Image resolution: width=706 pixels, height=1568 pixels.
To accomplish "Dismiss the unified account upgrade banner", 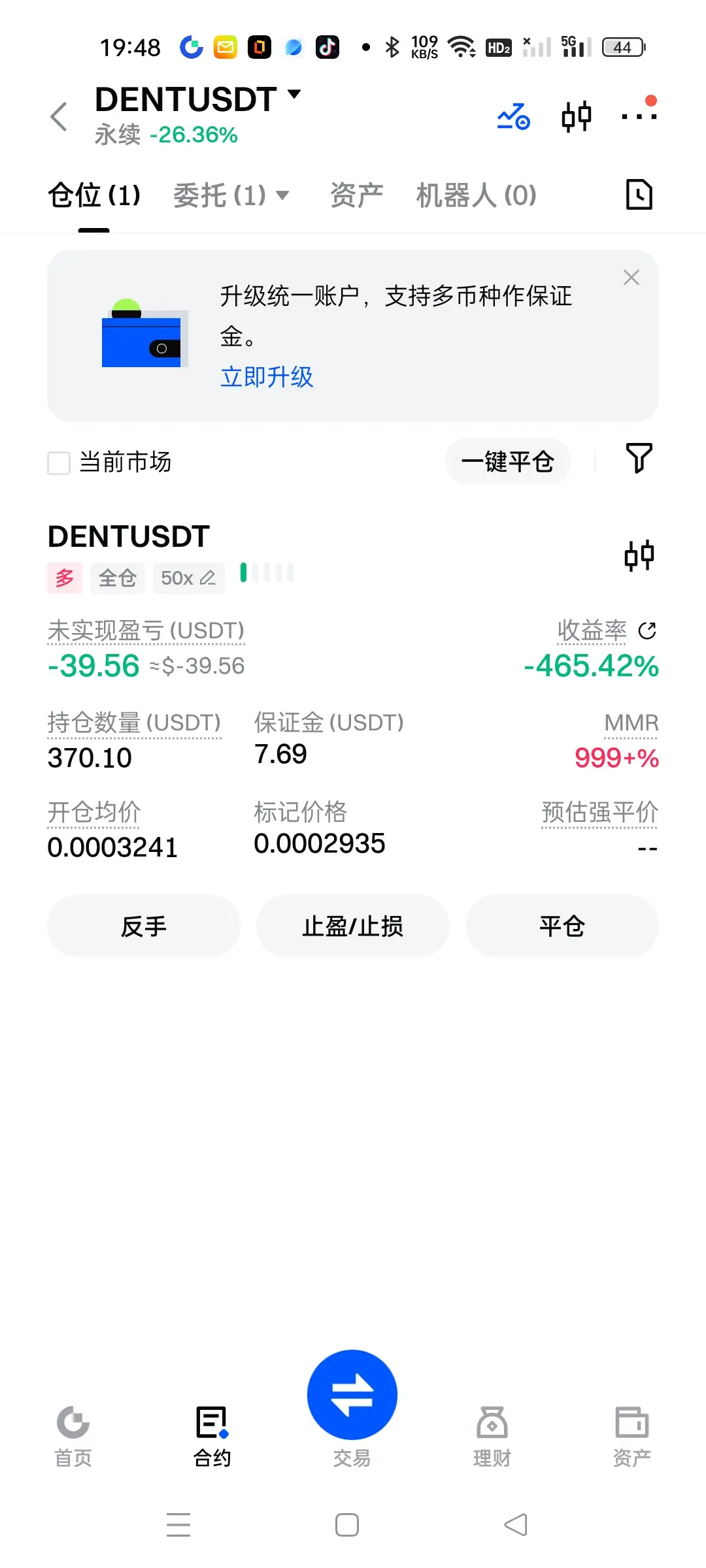I will click(x=631, y=278).
